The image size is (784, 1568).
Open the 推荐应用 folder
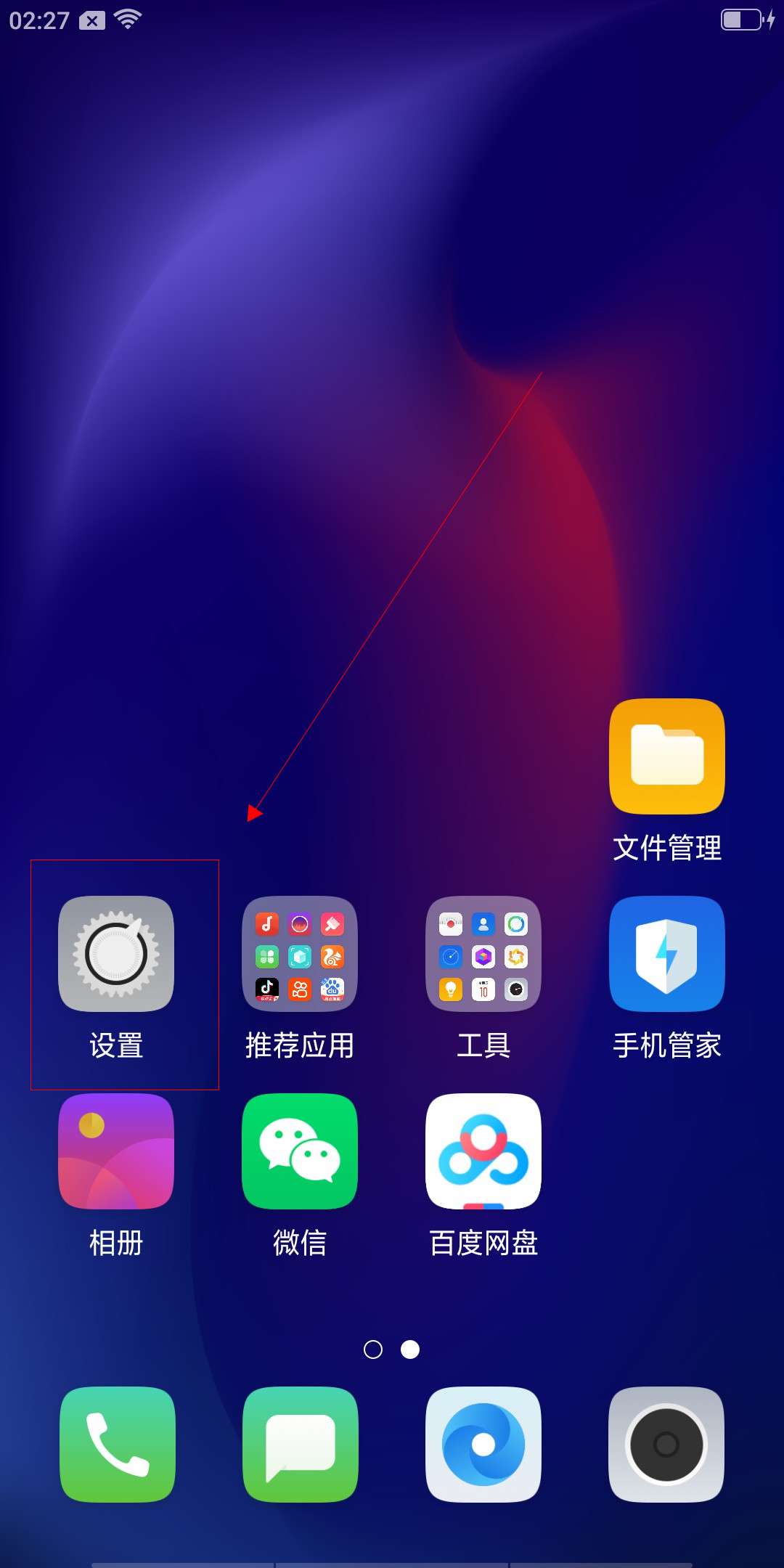point(300,954)
